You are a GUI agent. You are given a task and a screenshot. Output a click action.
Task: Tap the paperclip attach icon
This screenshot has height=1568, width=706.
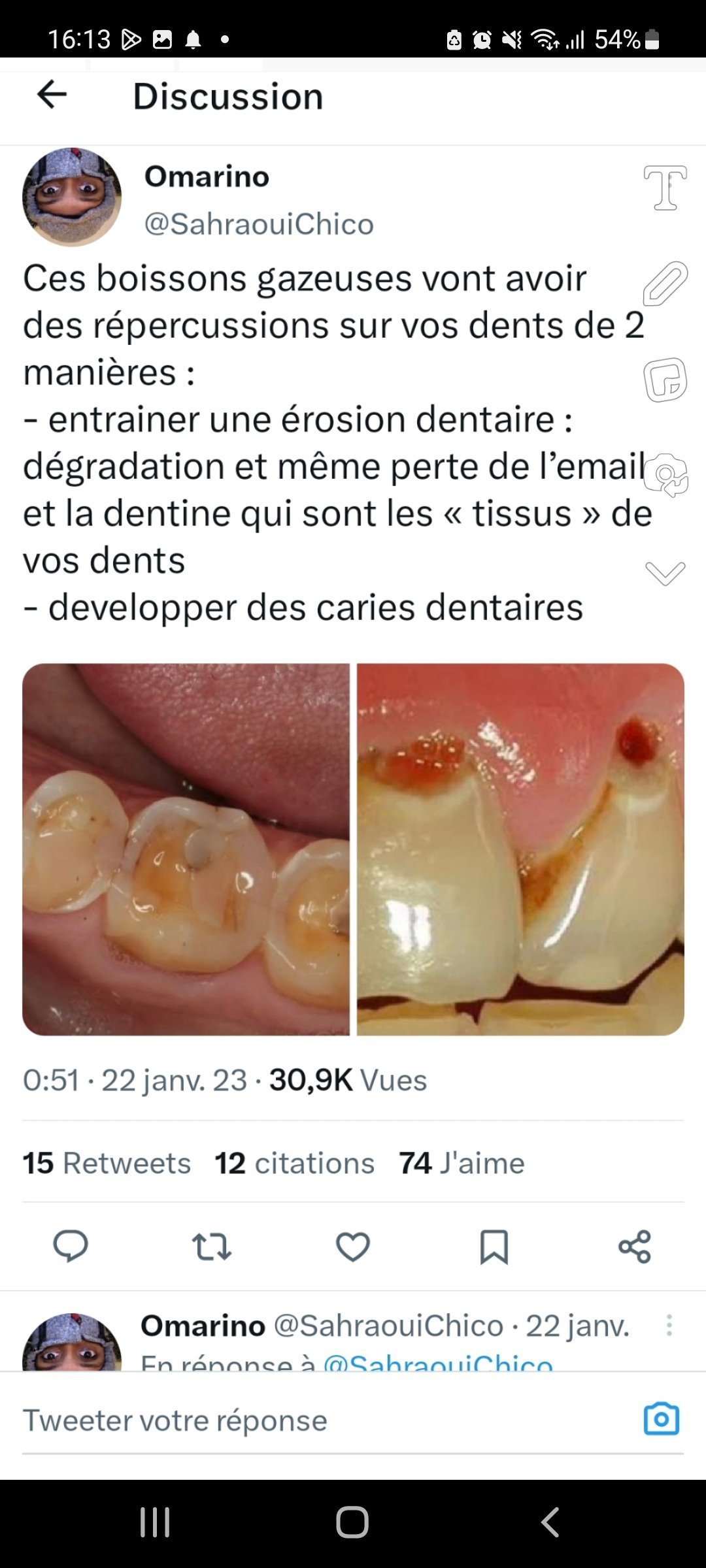point(665,284)
